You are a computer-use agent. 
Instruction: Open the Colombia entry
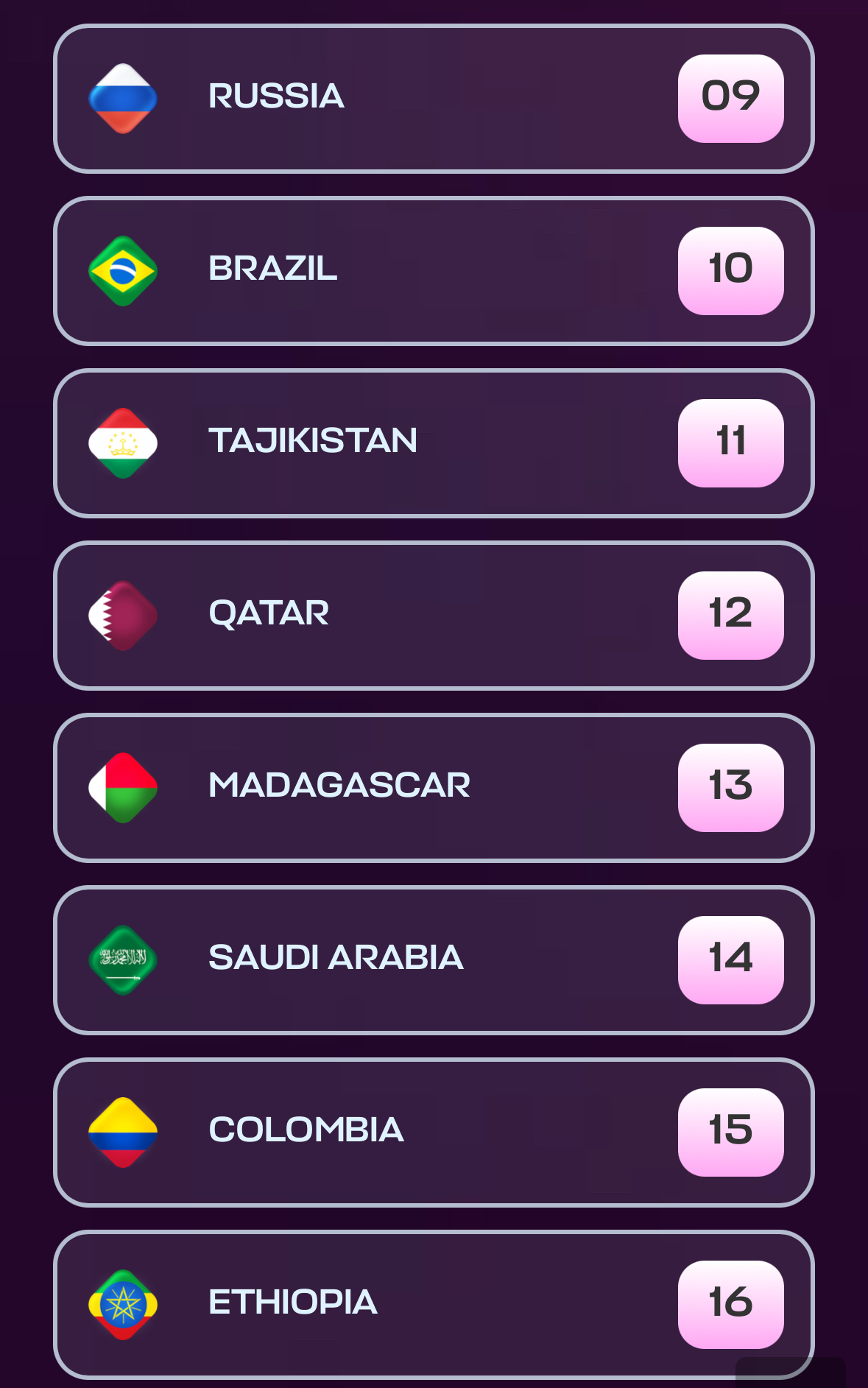(x=434, y=1132)
